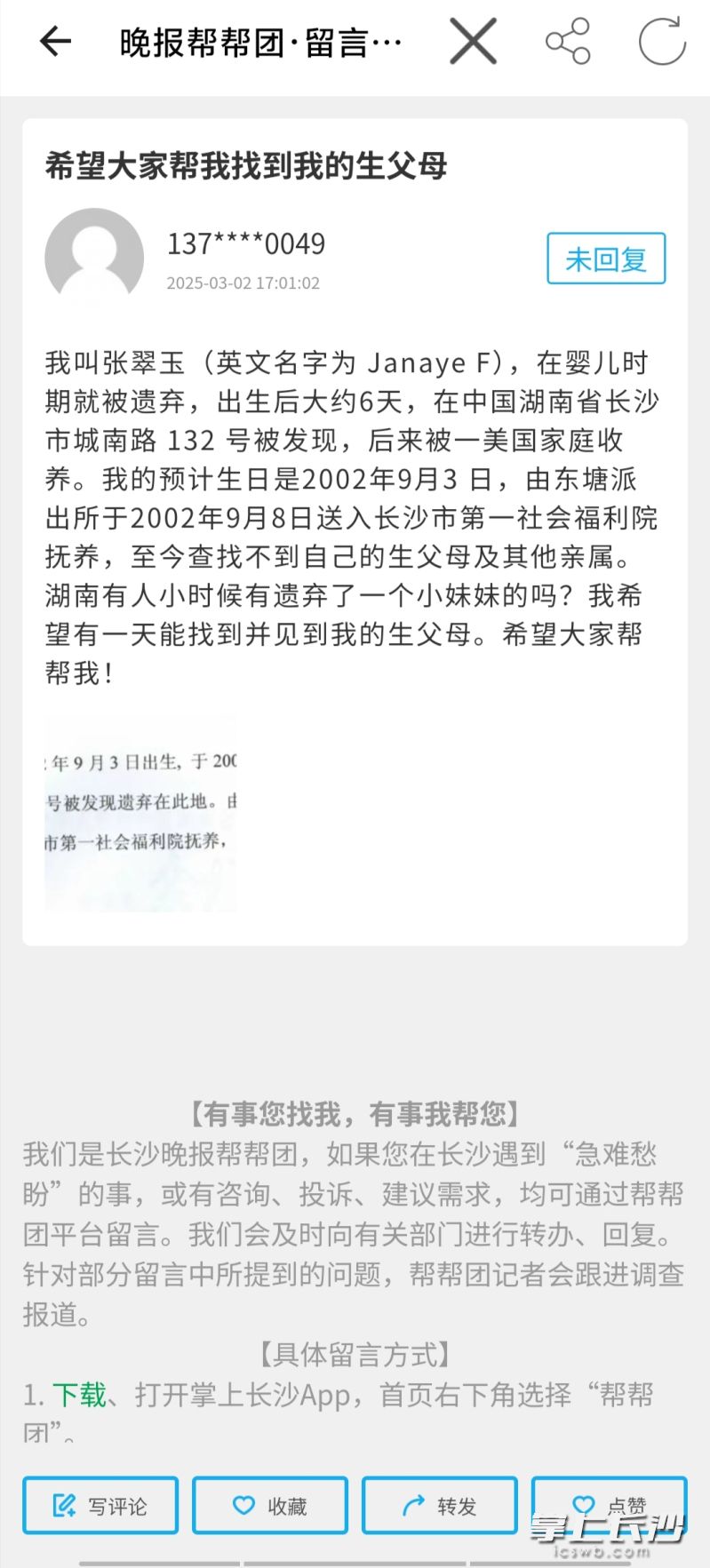Screen dimensions: 710x1568
Task: Tap the user avatar placeholder
Action: point(93,257)
